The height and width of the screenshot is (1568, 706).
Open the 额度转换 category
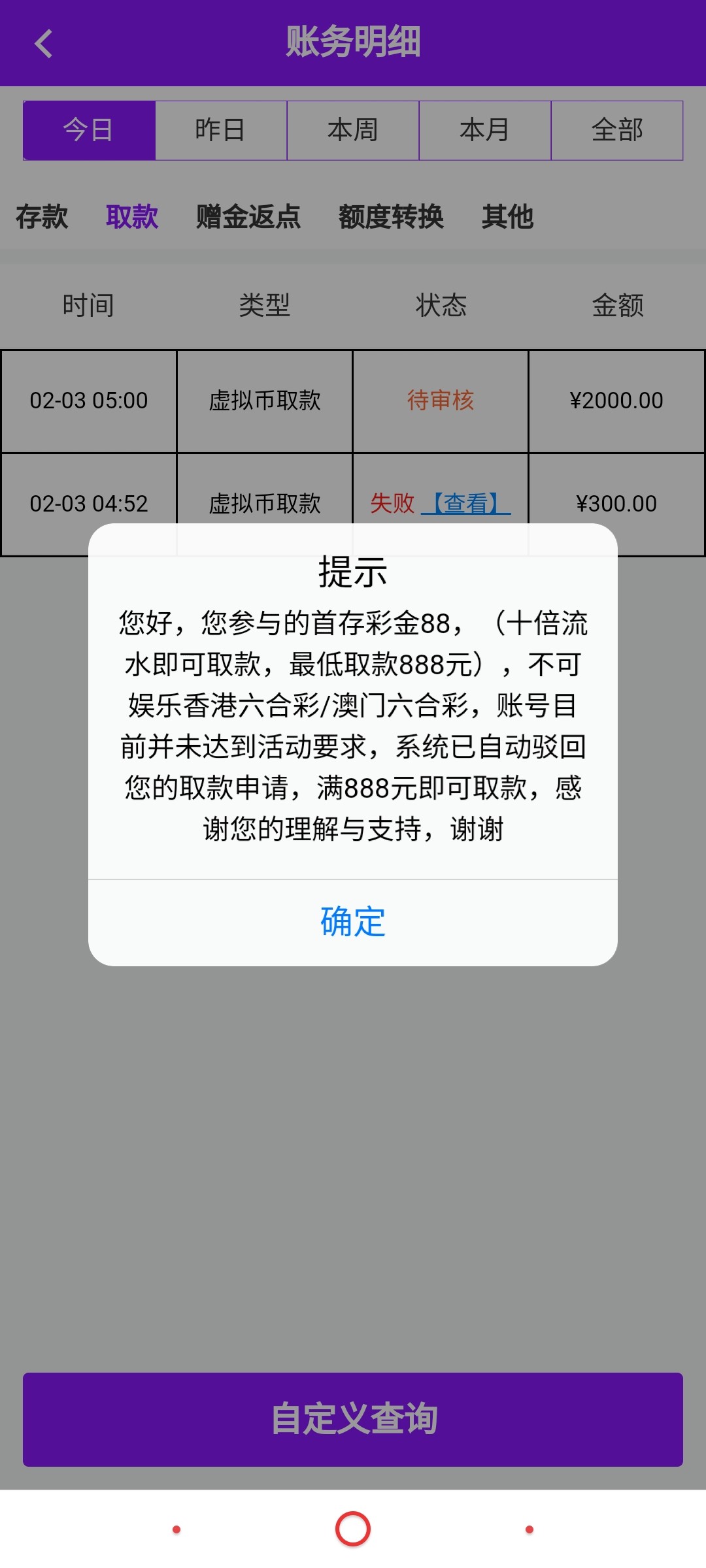point(391,218)
